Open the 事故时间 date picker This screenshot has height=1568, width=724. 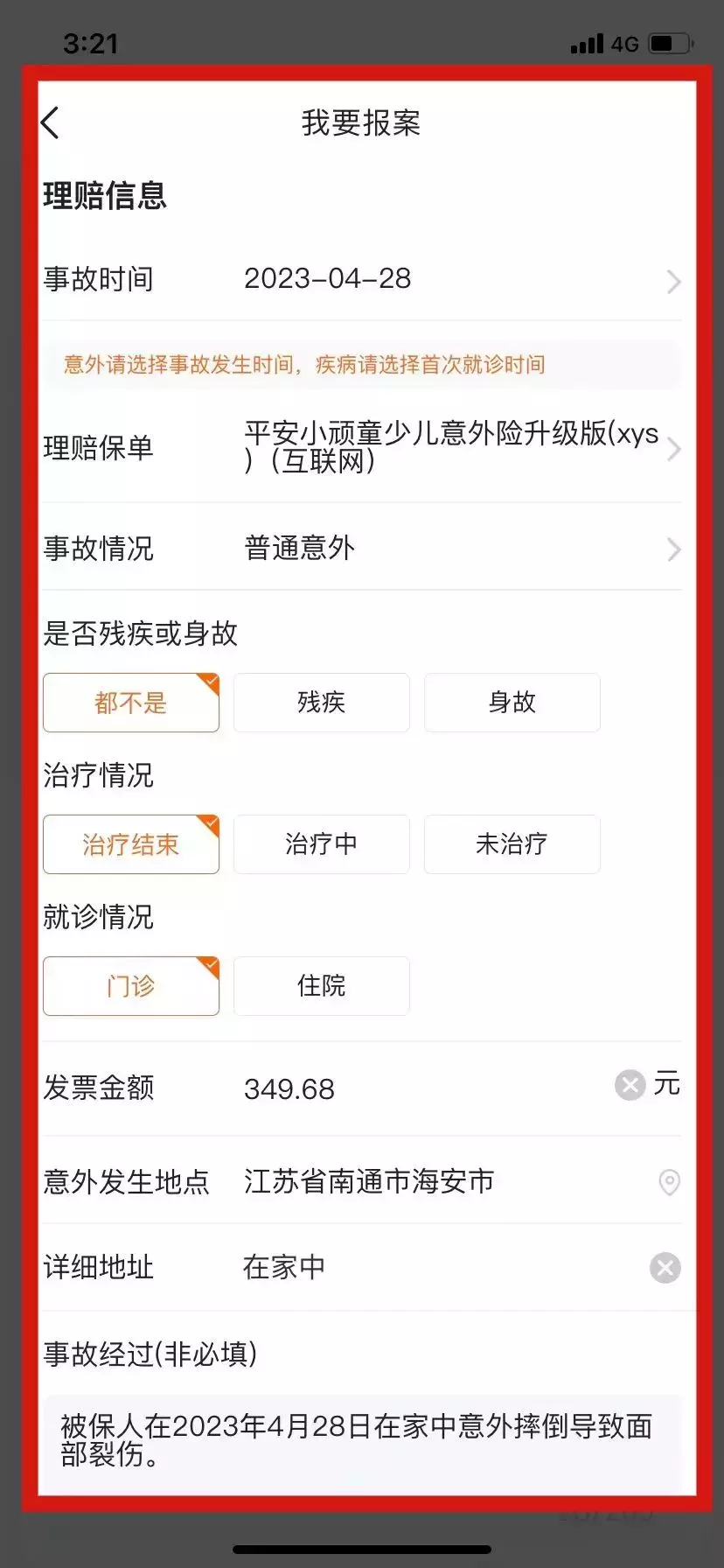coord(362,280)
